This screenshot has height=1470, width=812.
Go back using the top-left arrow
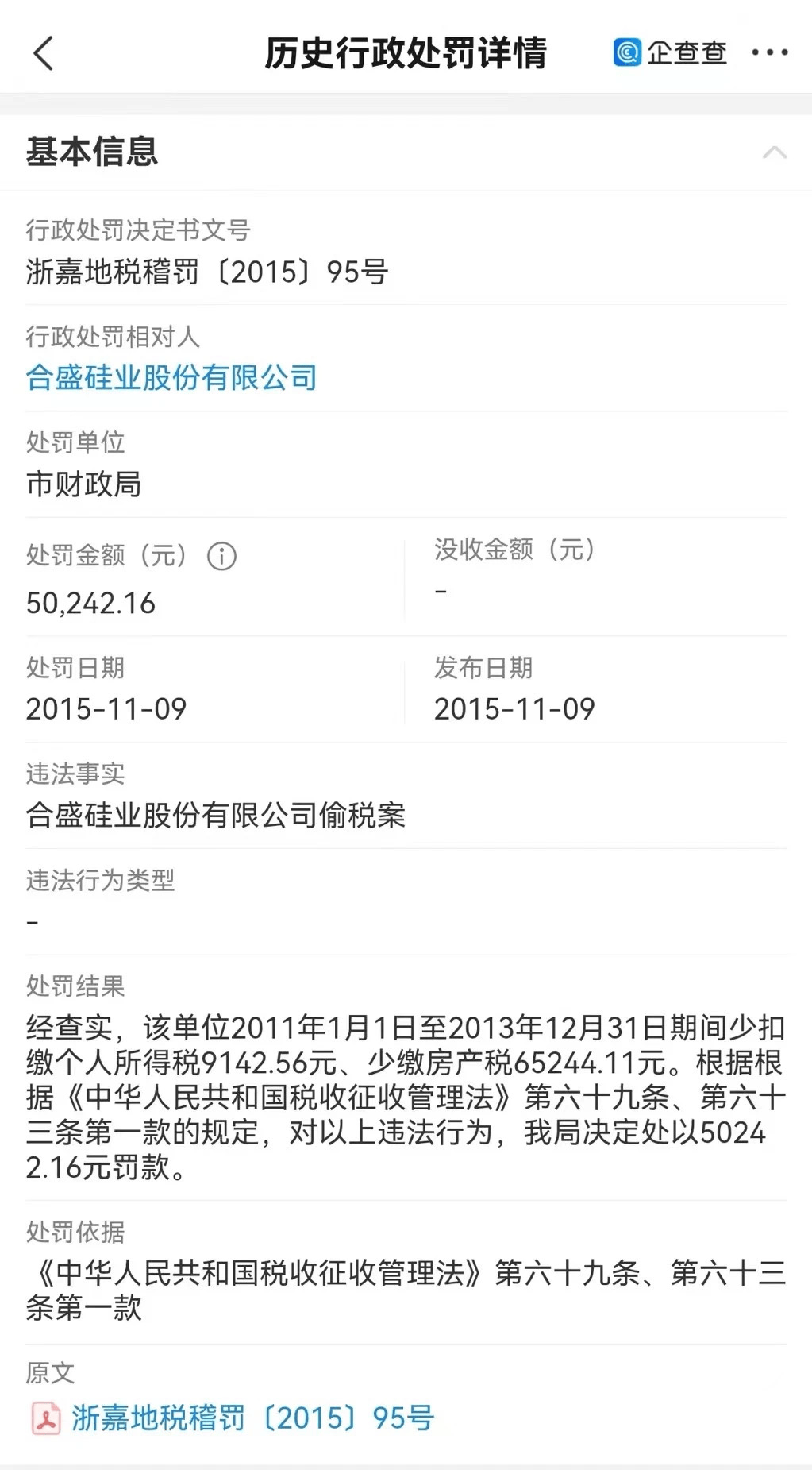point(44,53)
